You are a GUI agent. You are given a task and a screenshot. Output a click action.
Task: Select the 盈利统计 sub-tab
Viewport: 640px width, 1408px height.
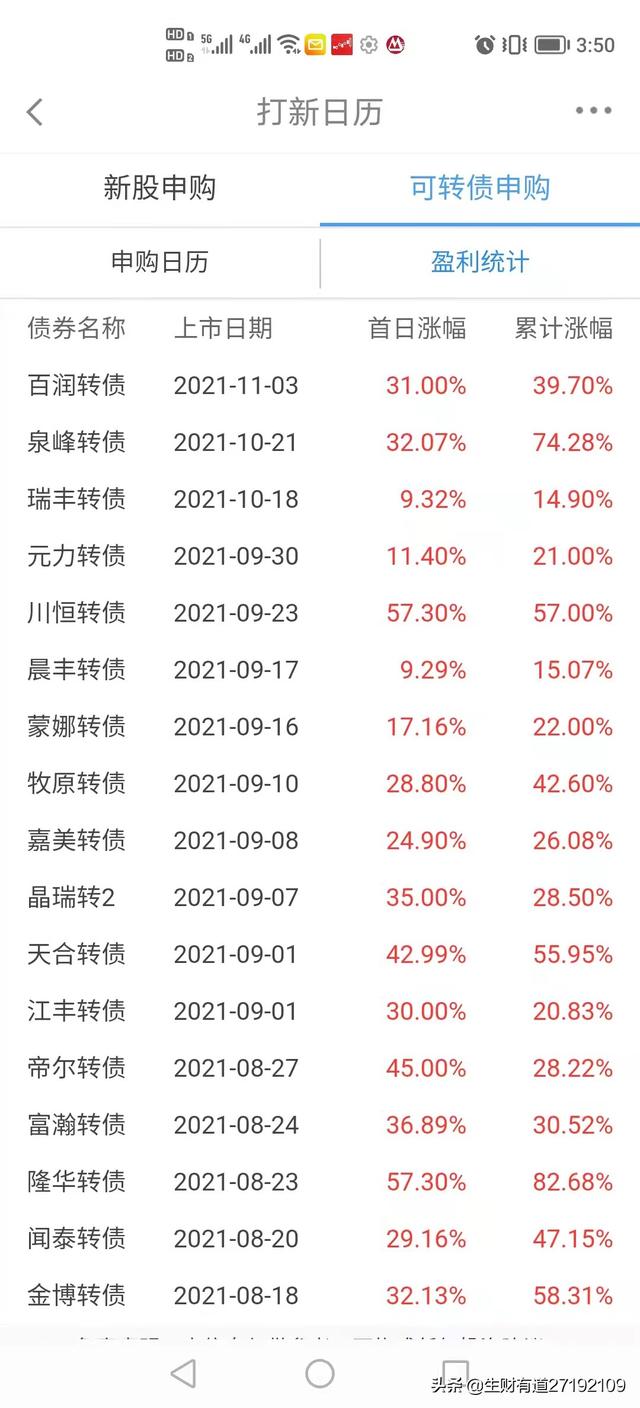pos(480,262)
